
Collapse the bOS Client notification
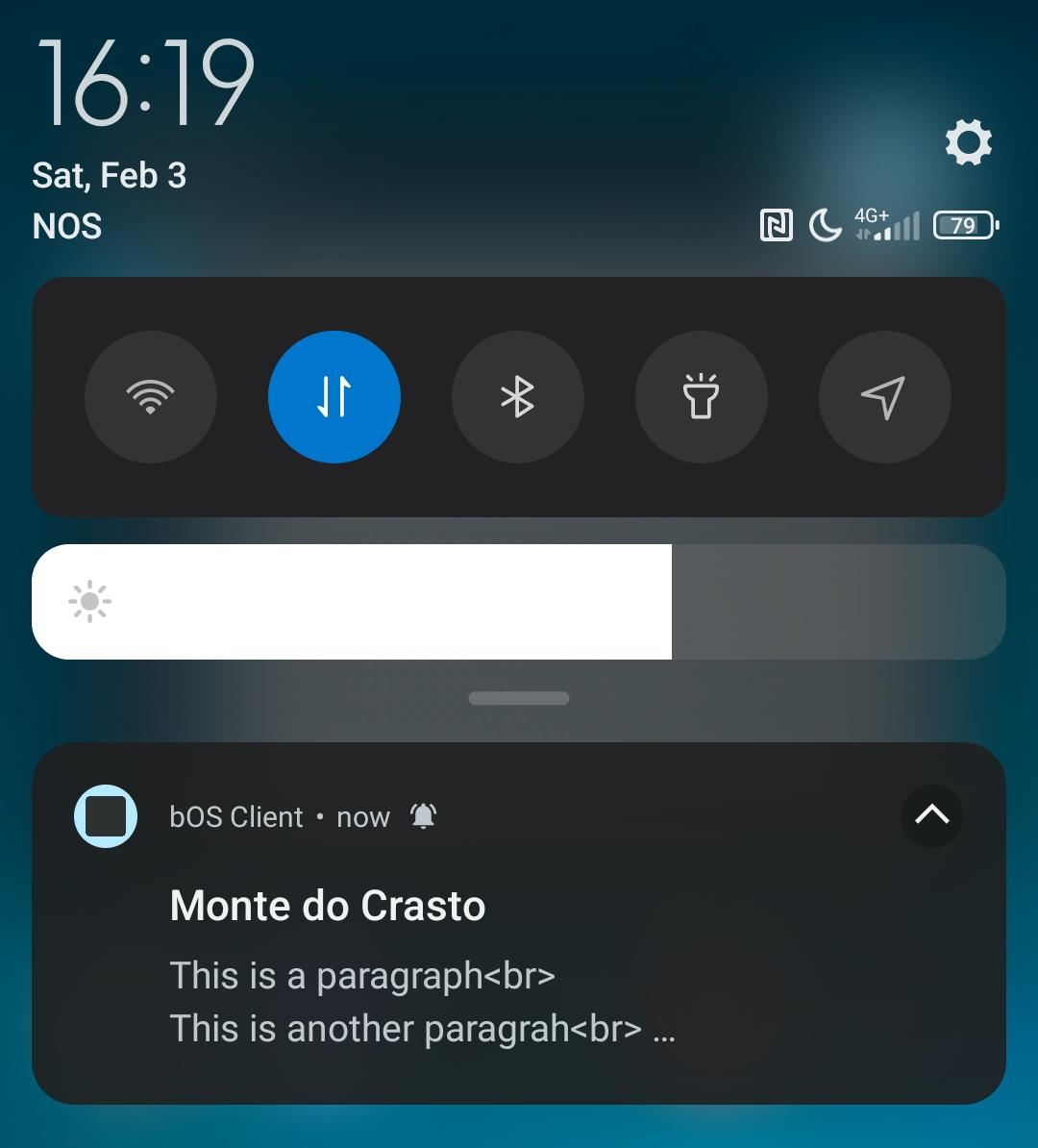pos(931,816)
